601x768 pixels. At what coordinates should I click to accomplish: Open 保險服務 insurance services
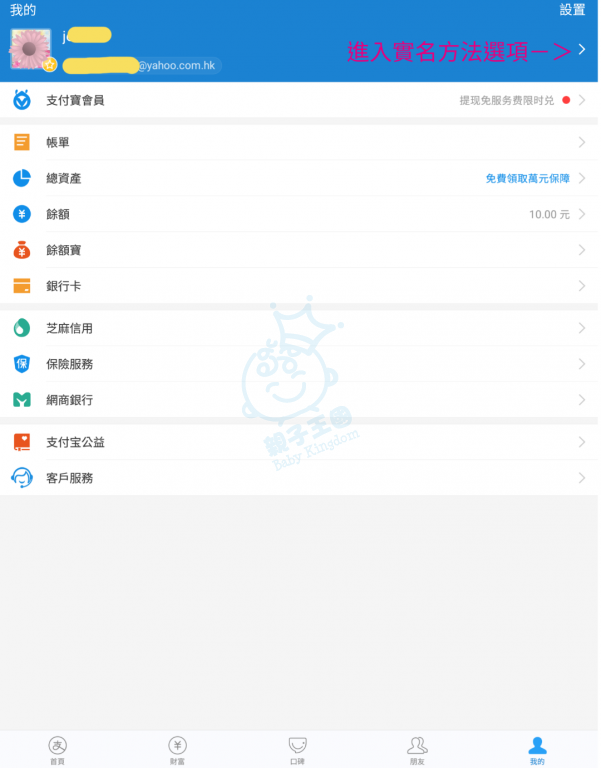[300, 364]
